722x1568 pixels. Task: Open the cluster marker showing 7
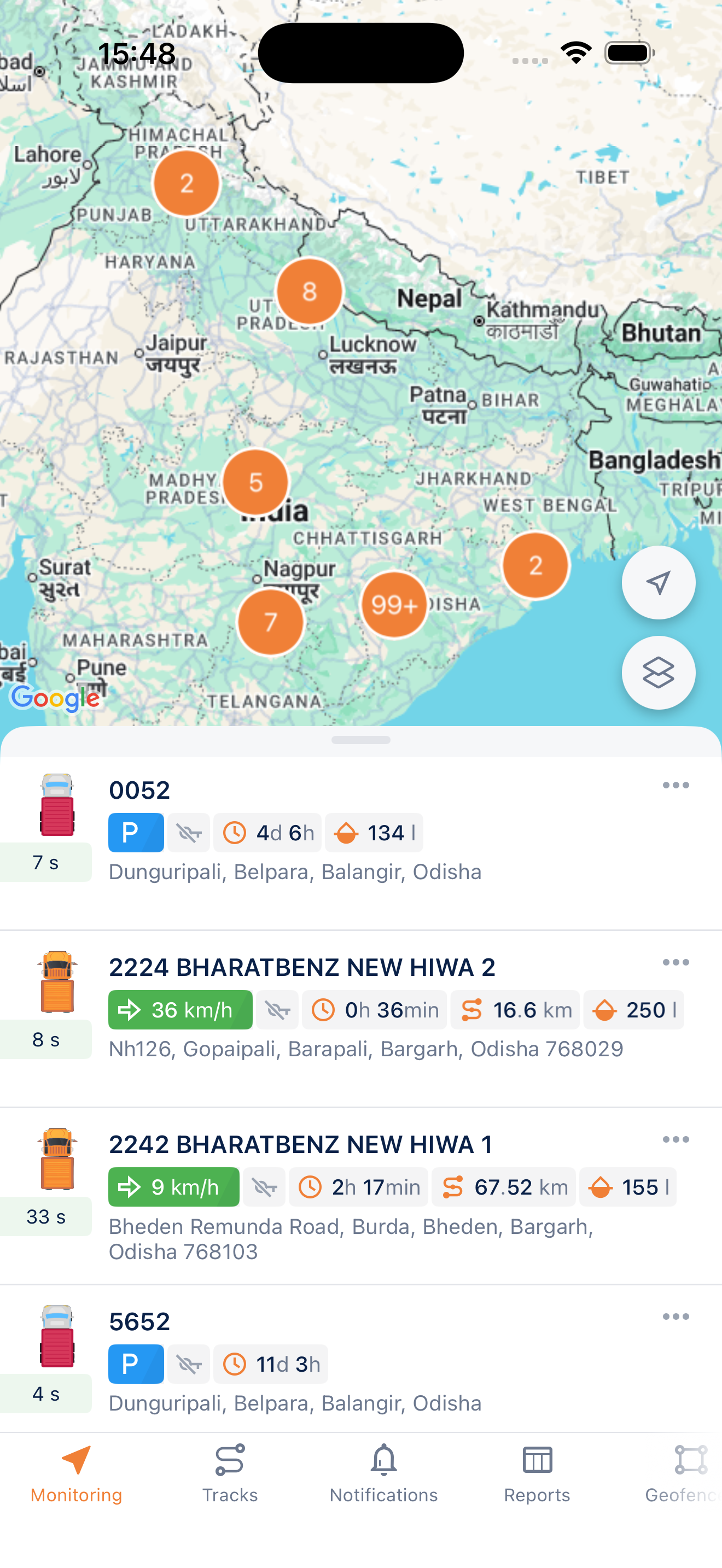[x=271, y=622]
